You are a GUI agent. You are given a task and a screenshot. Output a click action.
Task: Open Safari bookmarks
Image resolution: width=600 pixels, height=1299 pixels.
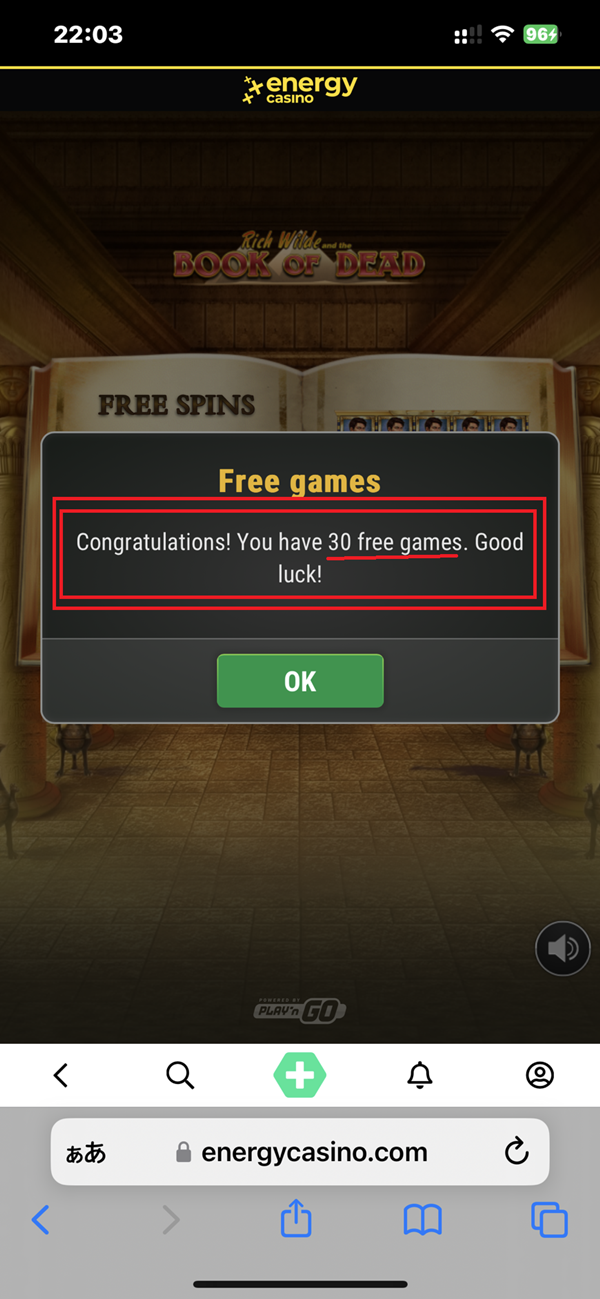pyautogui.click(x=423, y=1219)
